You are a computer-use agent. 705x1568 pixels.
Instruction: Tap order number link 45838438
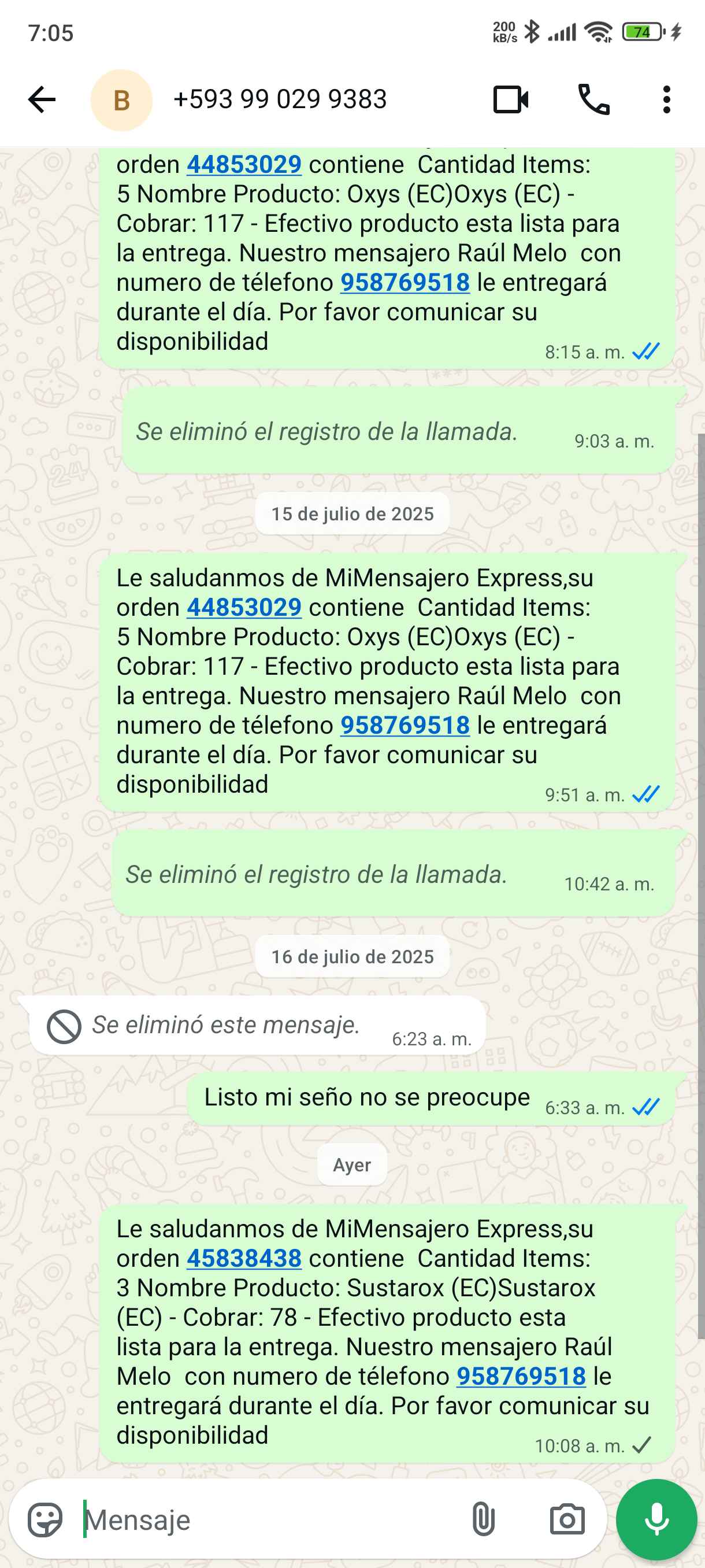[244, 1258]
